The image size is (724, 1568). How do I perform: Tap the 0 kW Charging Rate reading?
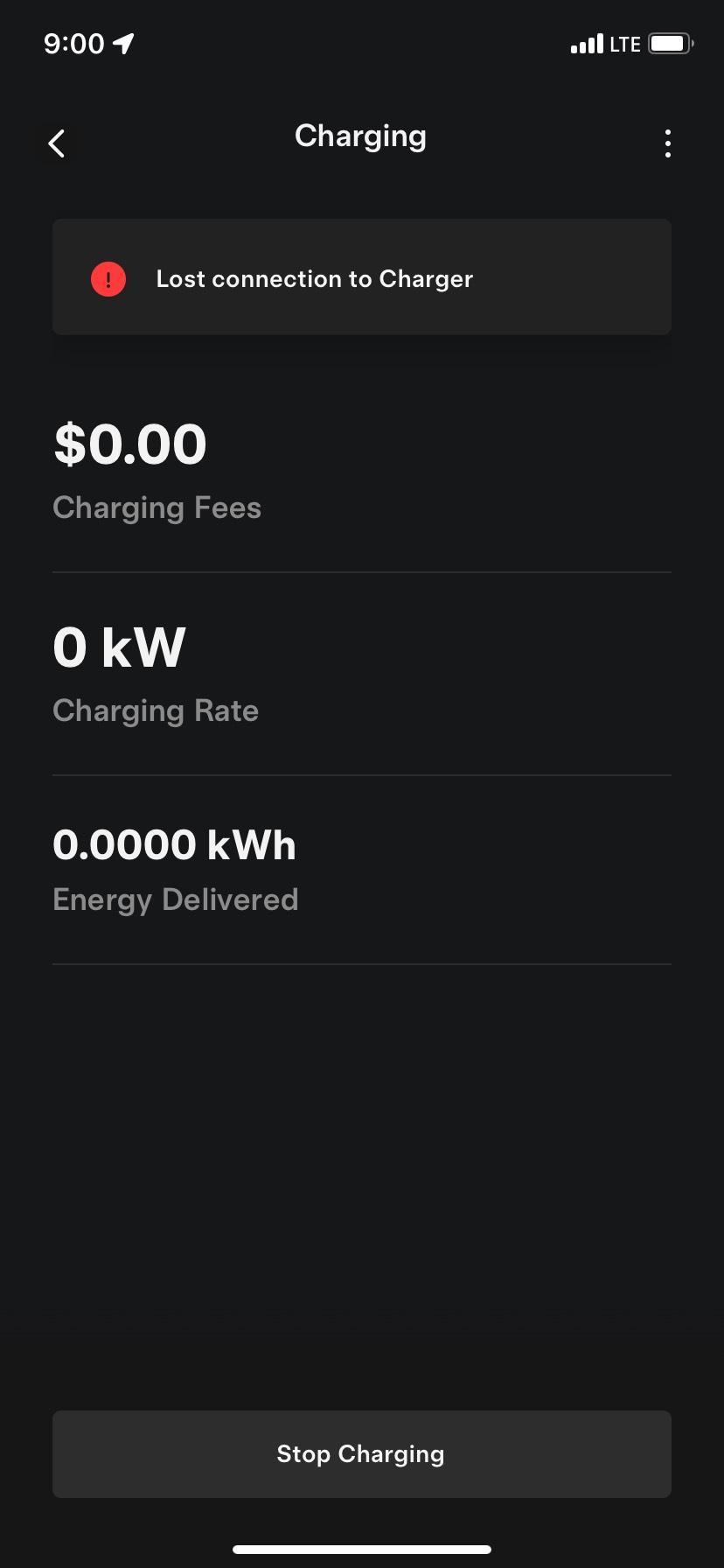pos(119,647)
